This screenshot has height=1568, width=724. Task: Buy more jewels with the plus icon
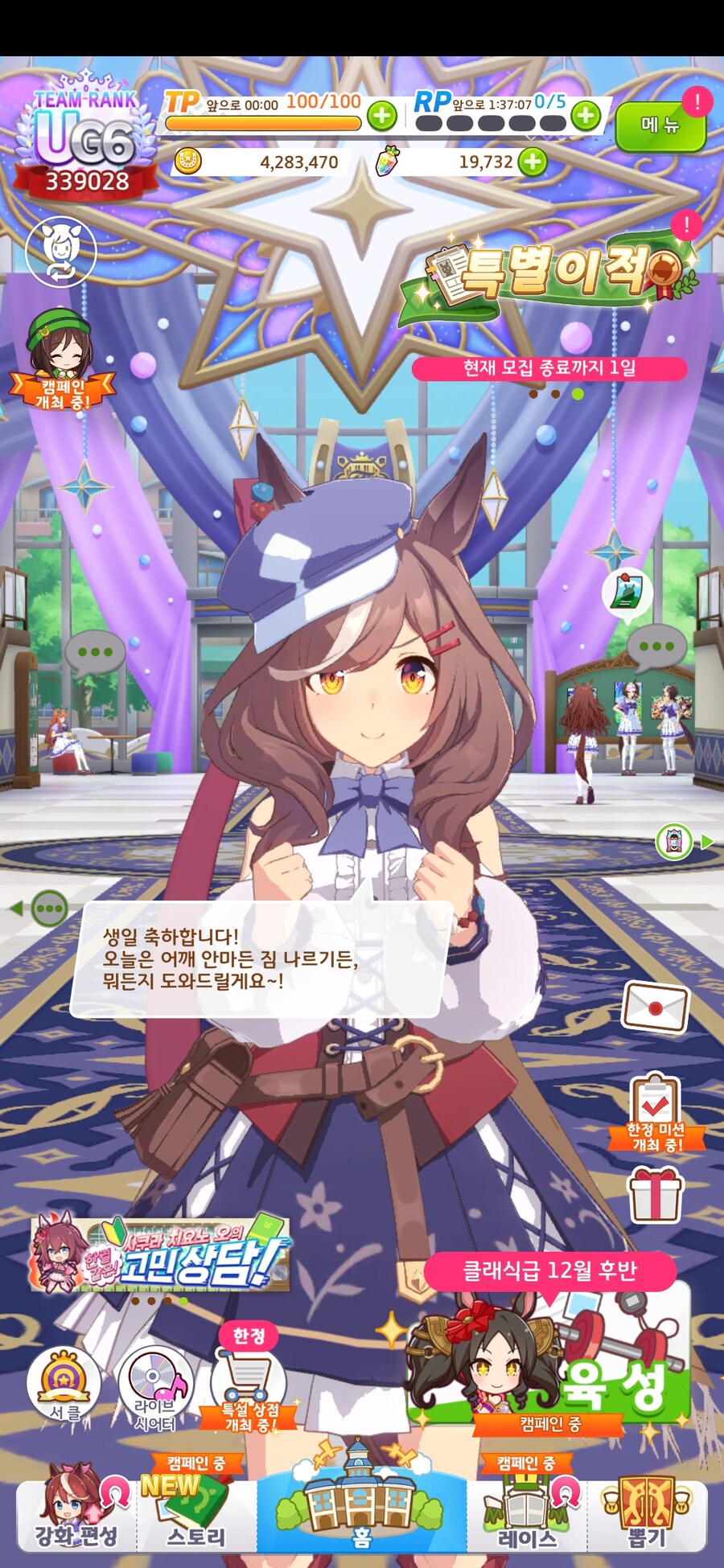point(532,162)
